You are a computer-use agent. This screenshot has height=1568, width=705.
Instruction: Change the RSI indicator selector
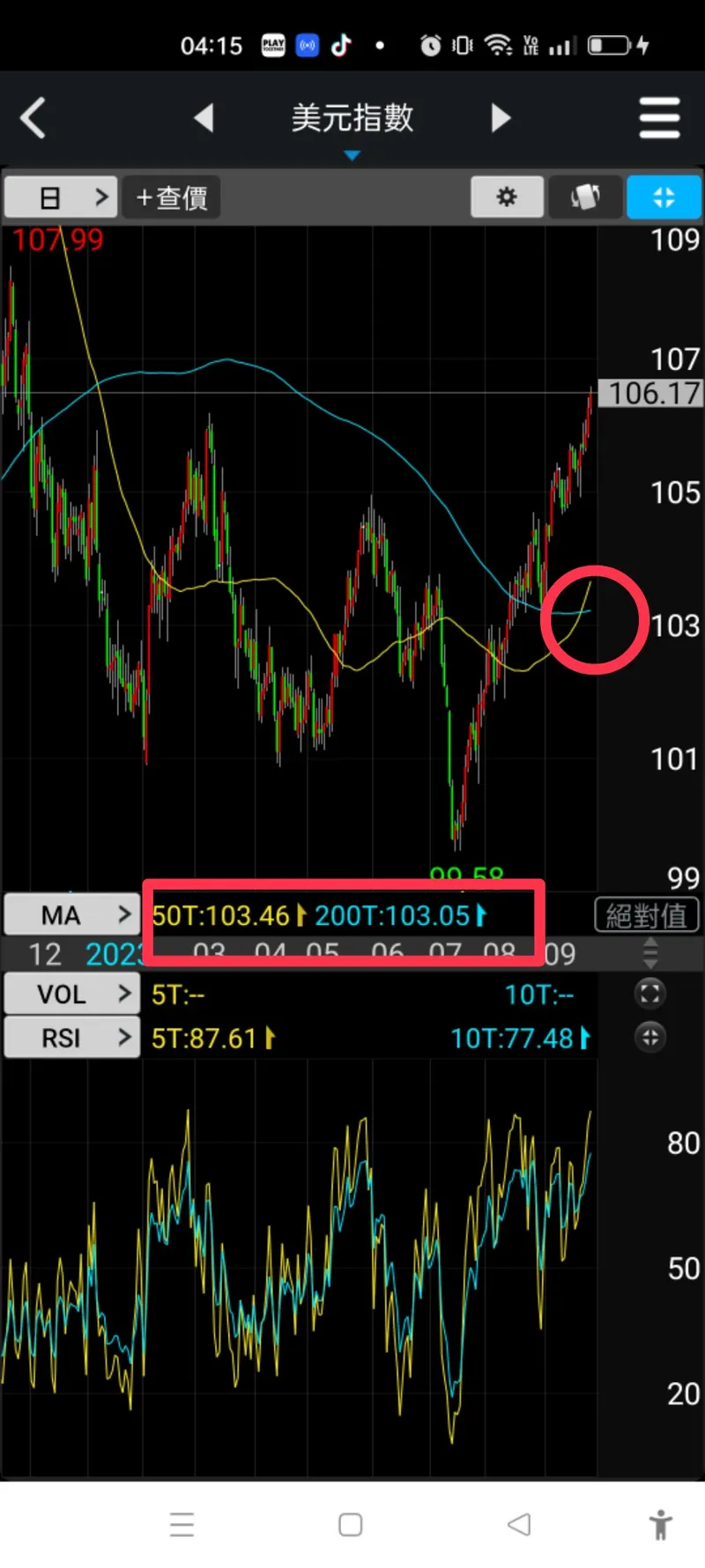[x=72, y=1038]
